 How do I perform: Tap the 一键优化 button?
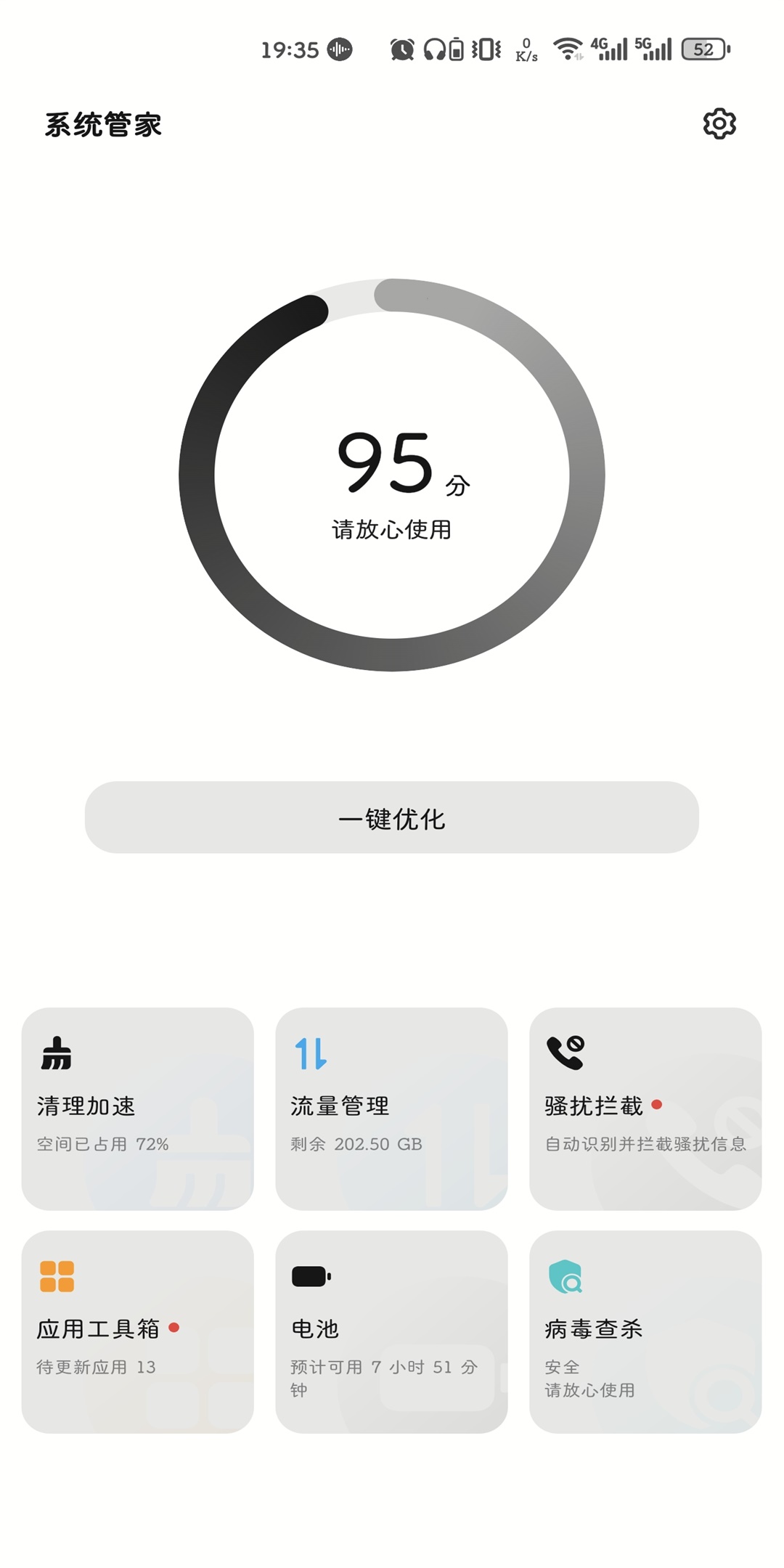pos(392,818)
